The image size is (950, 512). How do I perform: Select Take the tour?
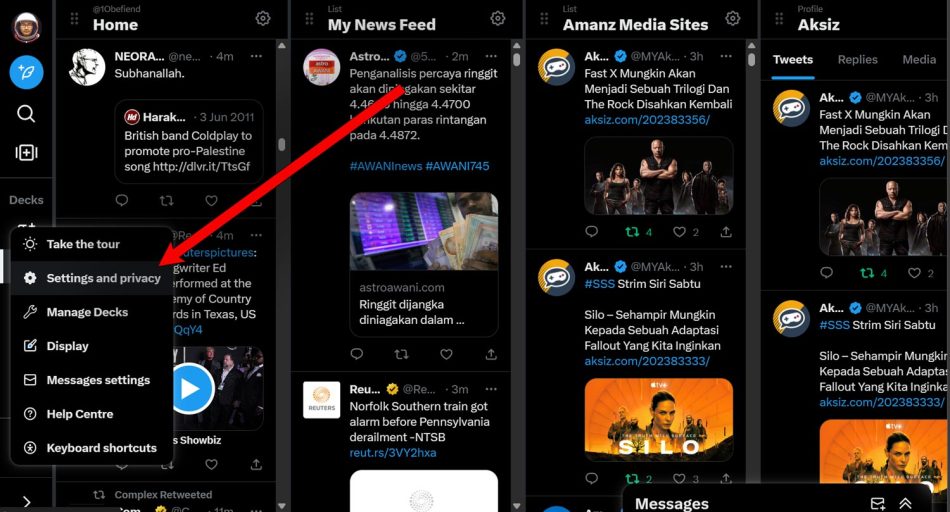[x=91, y=244]
